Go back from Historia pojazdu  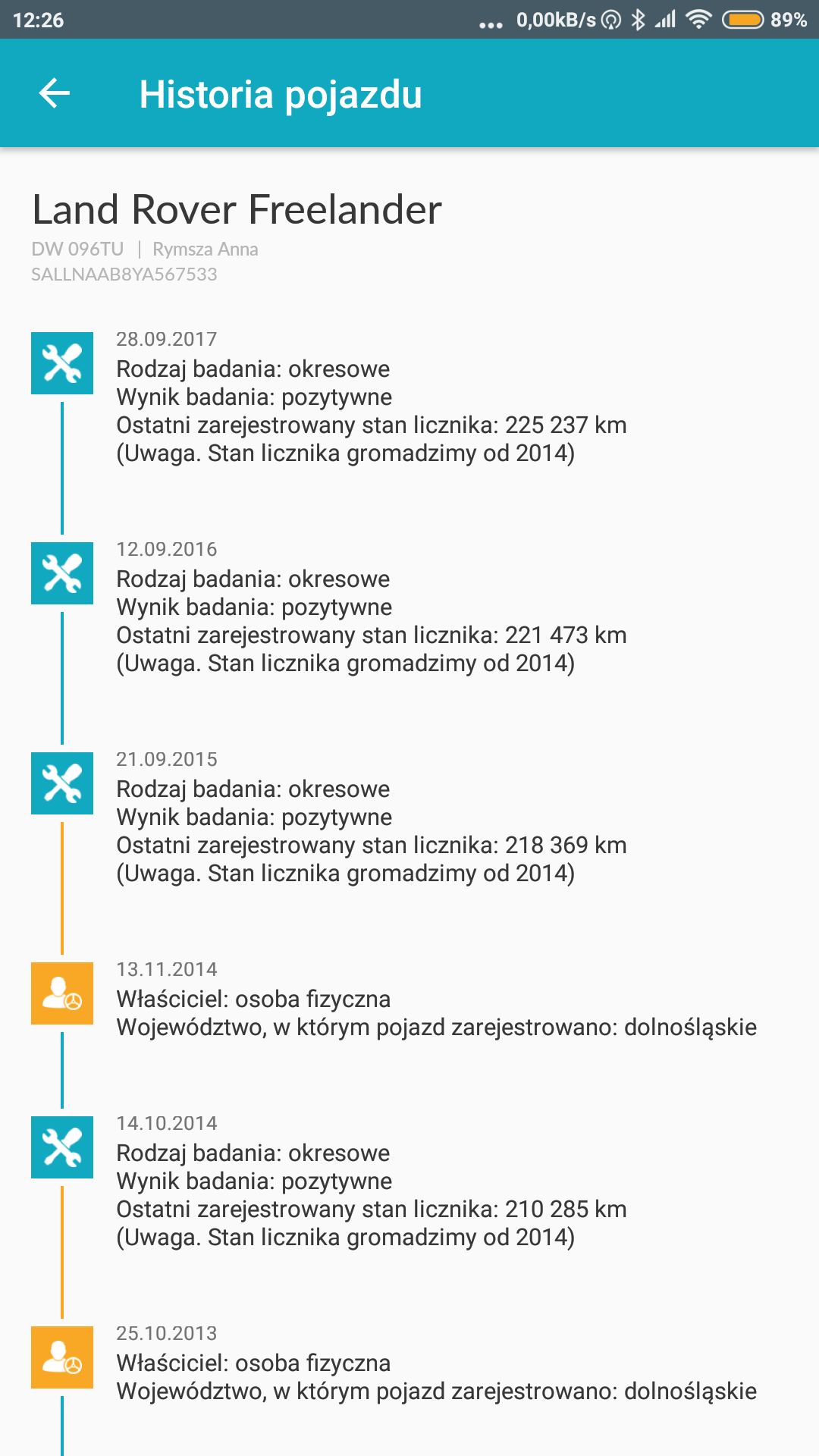pos(55,94)
